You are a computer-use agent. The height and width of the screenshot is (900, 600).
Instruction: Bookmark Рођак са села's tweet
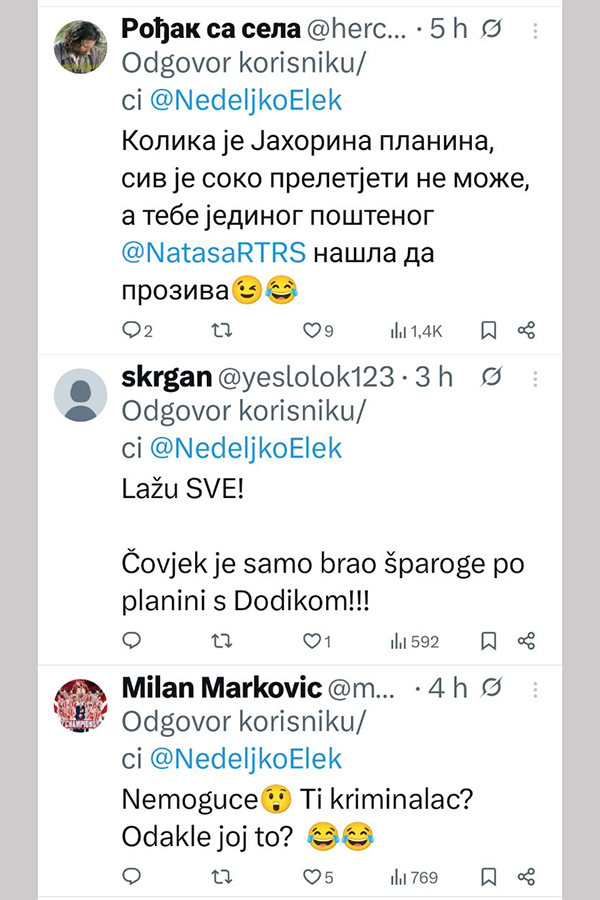pyautogui.click(x=489, y=330)
